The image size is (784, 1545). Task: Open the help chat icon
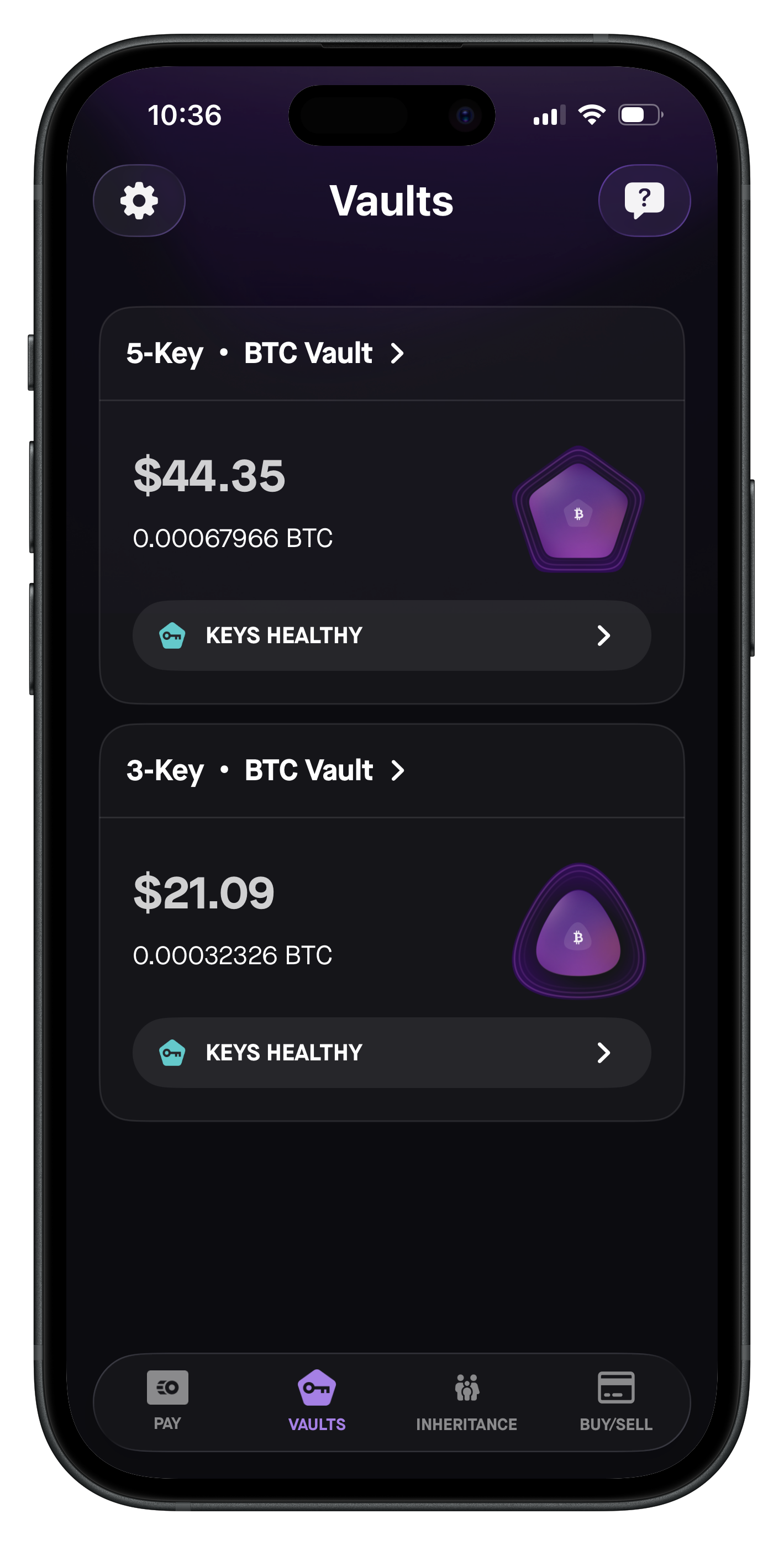[x=644, y=201]
